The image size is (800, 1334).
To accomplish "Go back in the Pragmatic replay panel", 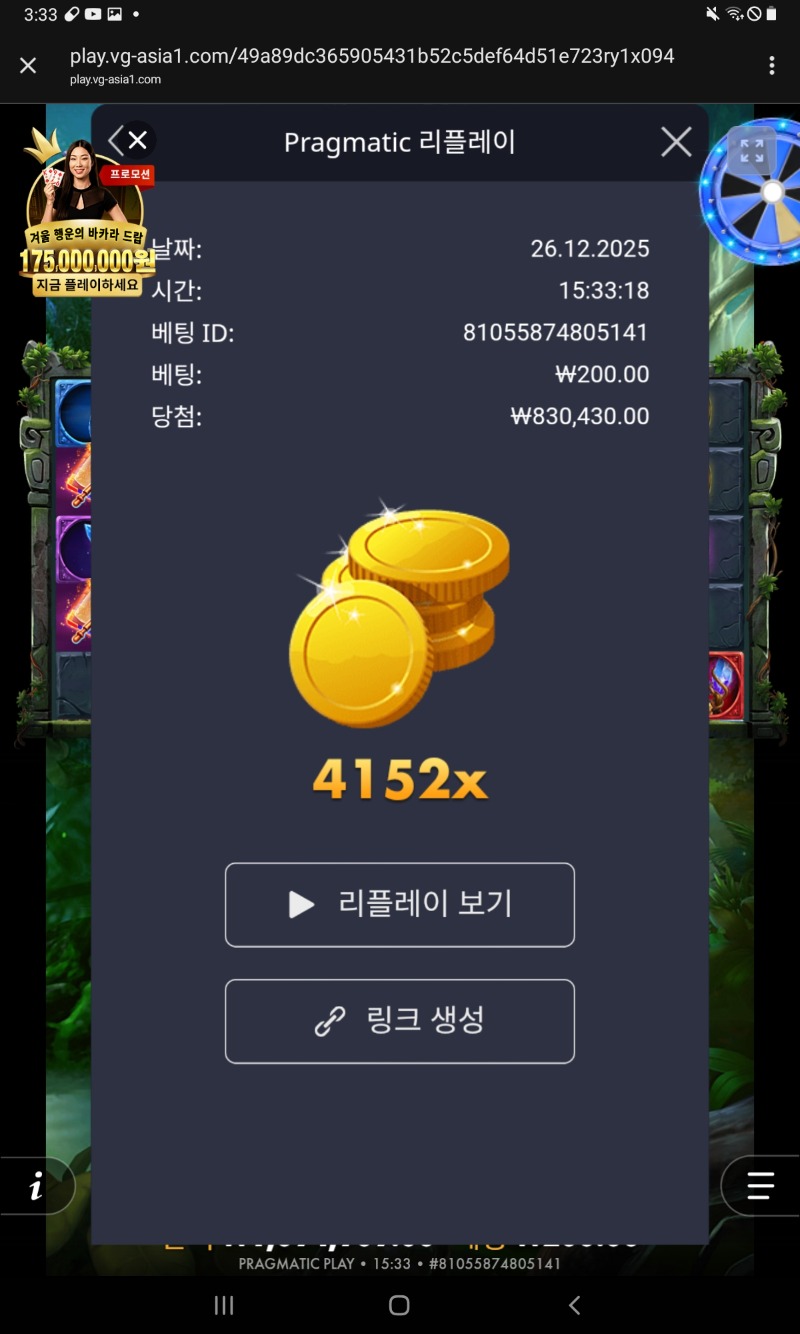I will click(x=116, y=141).
